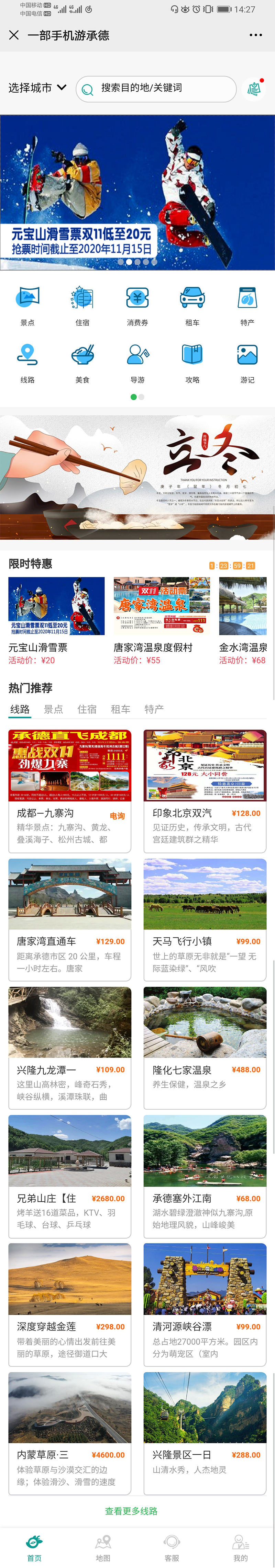
Task: Switch to the 特产 tab under 热门推荐
Action: (x=154, y=709)
